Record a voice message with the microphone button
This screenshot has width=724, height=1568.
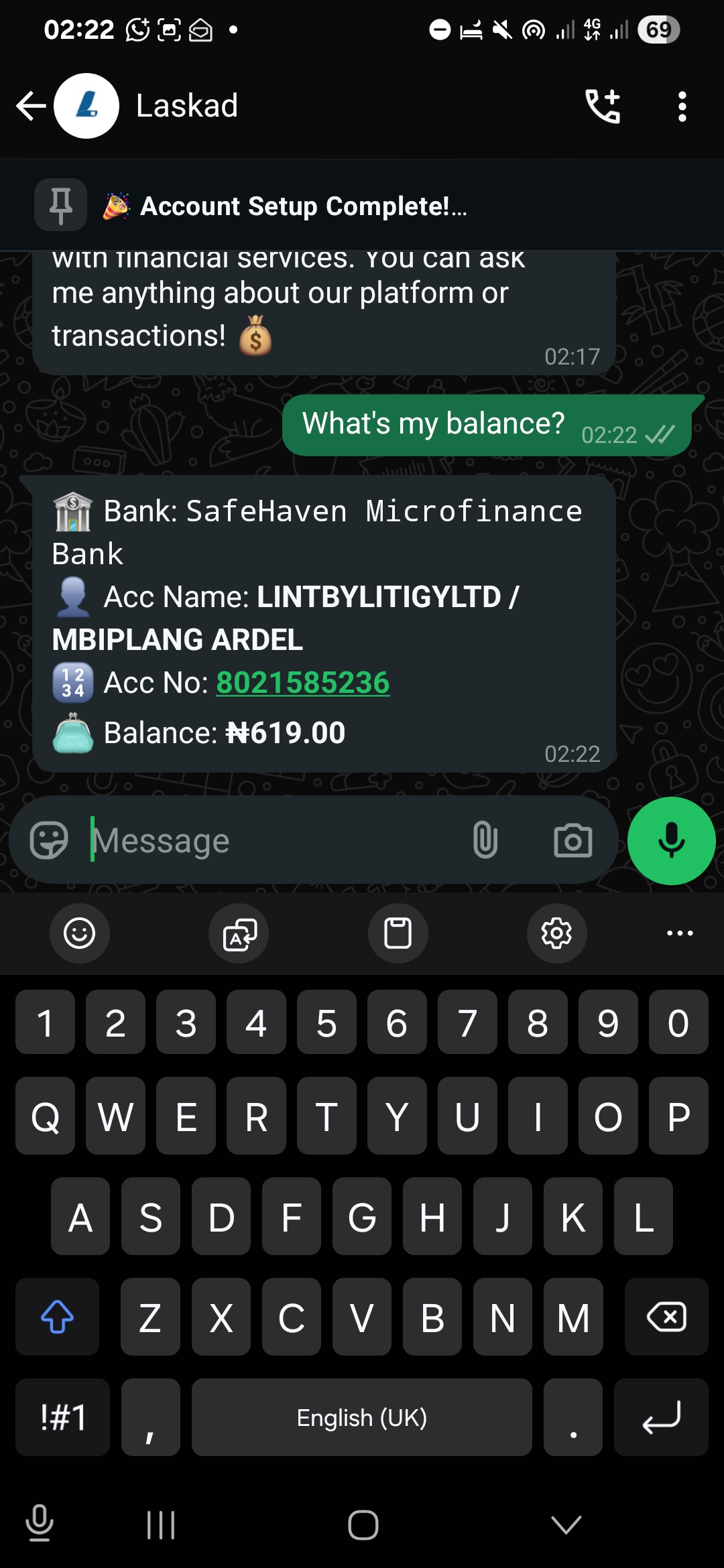[671, 840]
